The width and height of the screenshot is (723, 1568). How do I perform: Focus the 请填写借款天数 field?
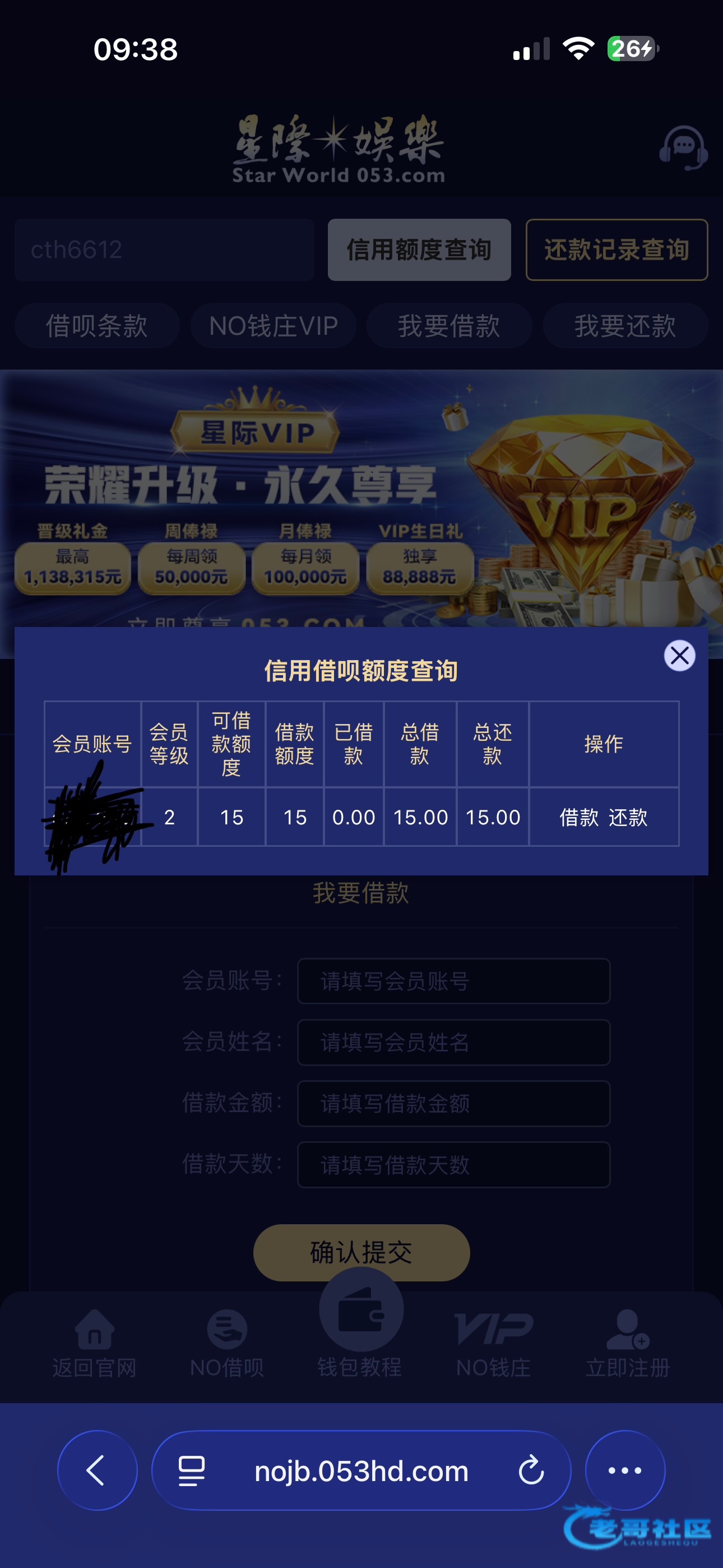tap(453, 1164)
